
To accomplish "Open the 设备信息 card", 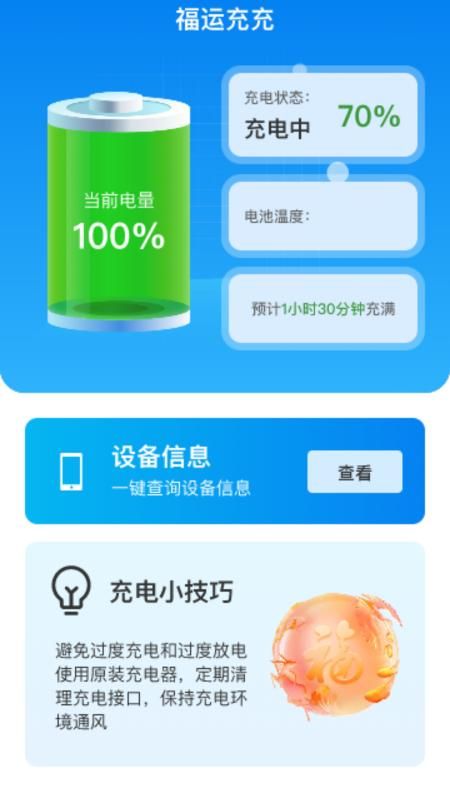I will tap(225, 471).
